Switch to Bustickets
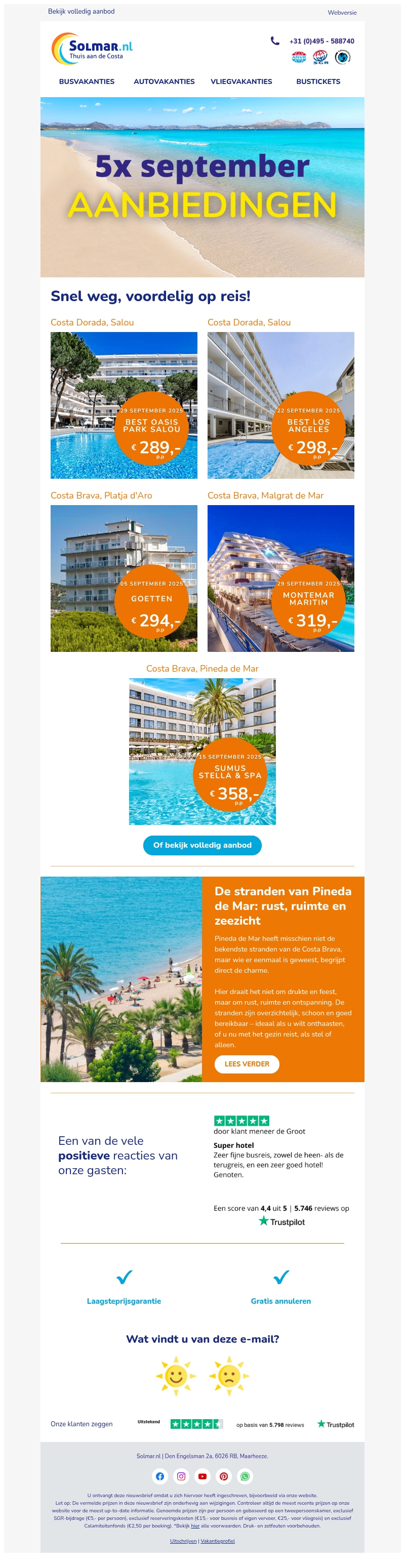The image size is (405, 1568). click(318, 81)
